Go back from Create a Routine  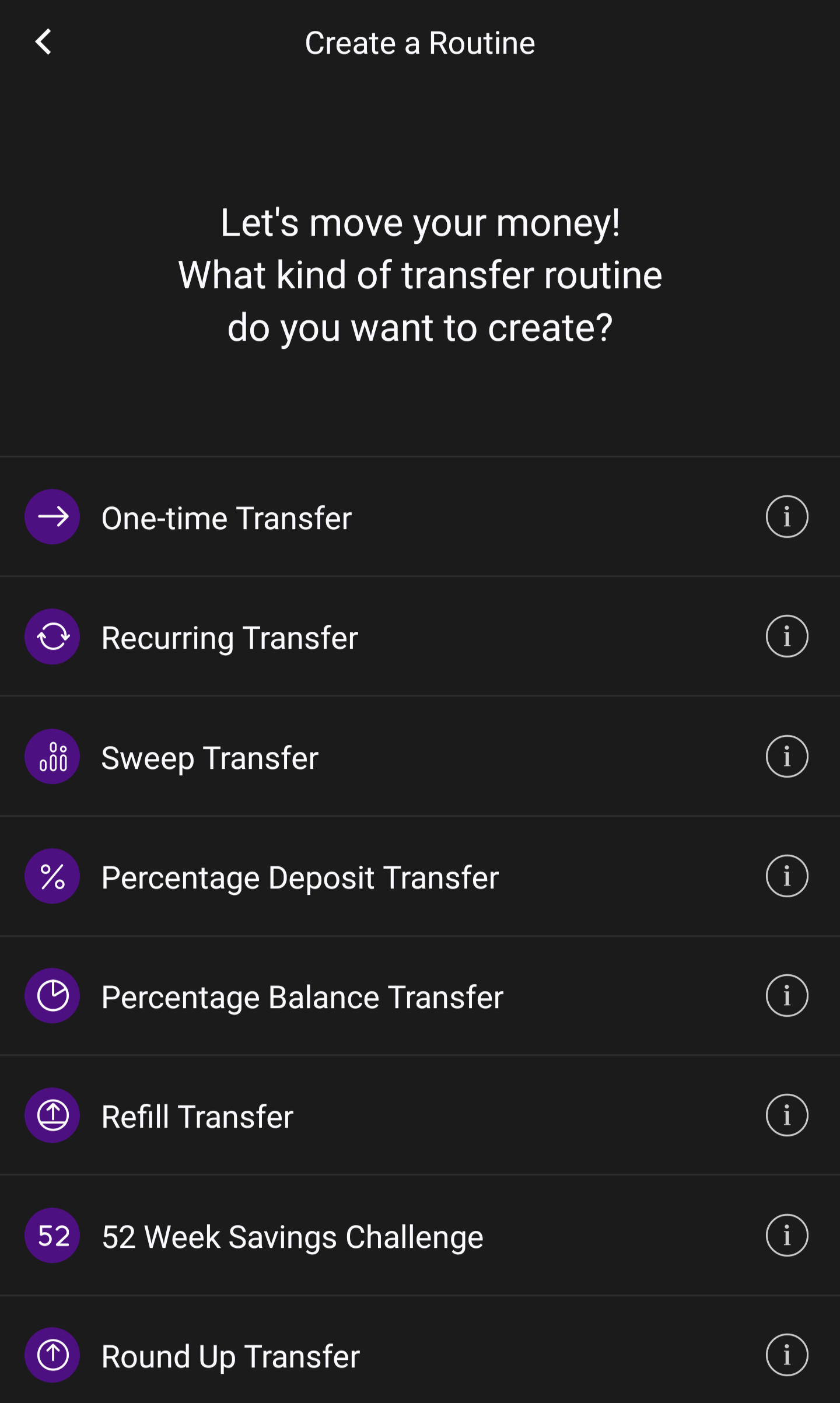(44, 43)
